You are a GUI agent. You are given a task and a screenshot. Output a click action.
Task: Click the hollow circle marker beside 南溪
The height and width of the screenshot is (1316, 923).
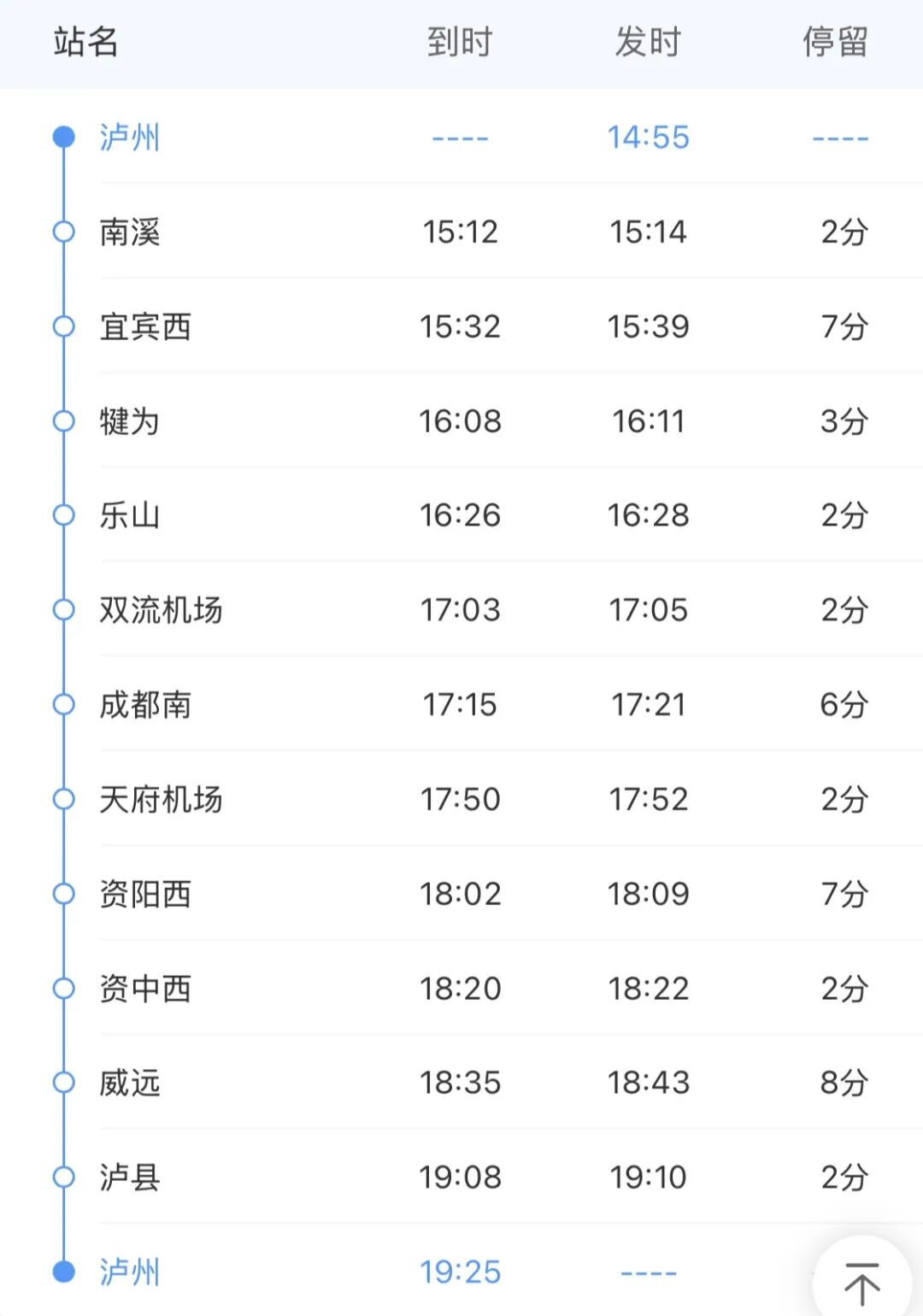(62, 231)
